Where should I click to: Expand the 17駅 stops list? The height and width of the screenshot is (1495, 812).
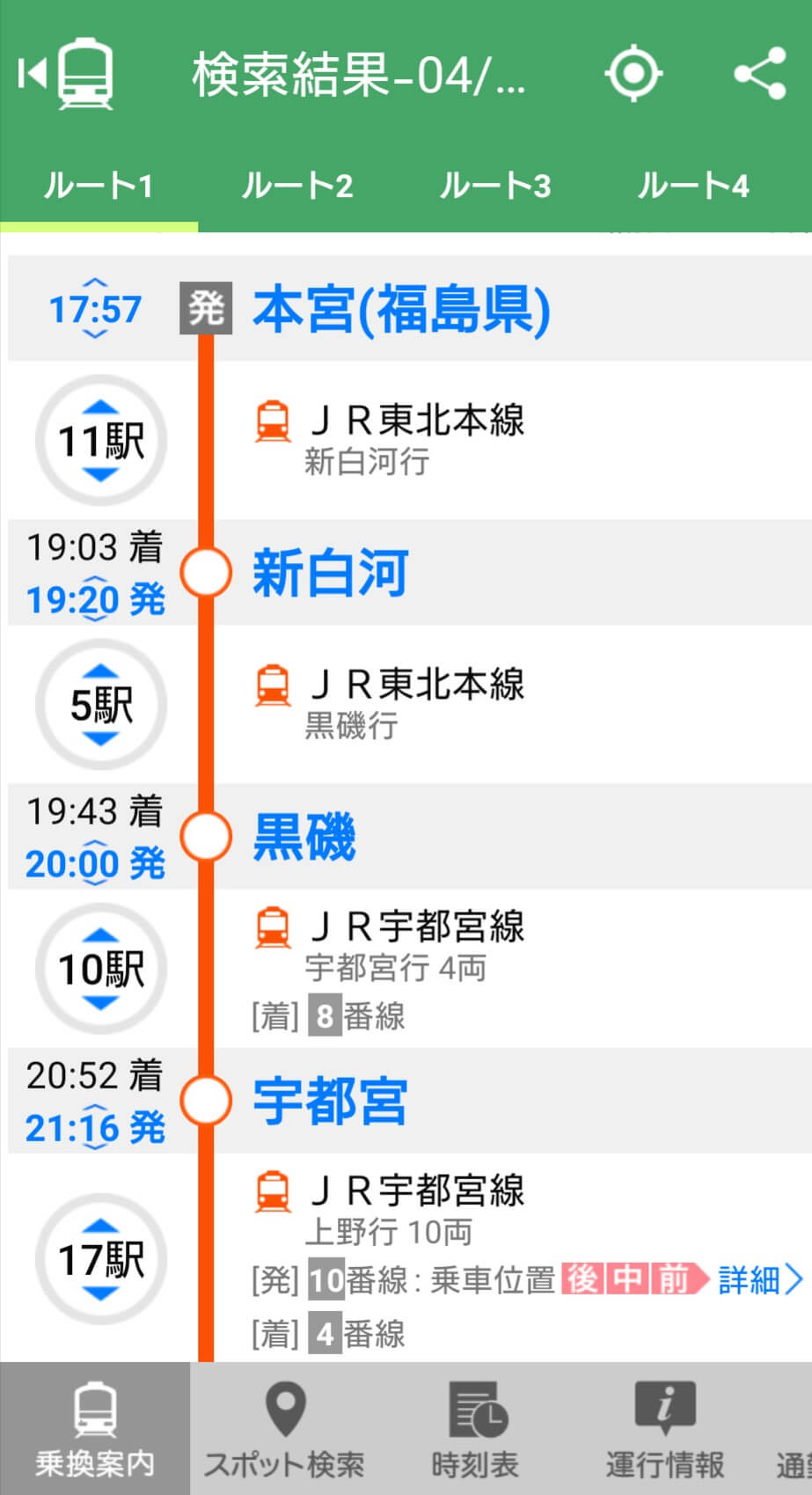[x=101, y=1258]
